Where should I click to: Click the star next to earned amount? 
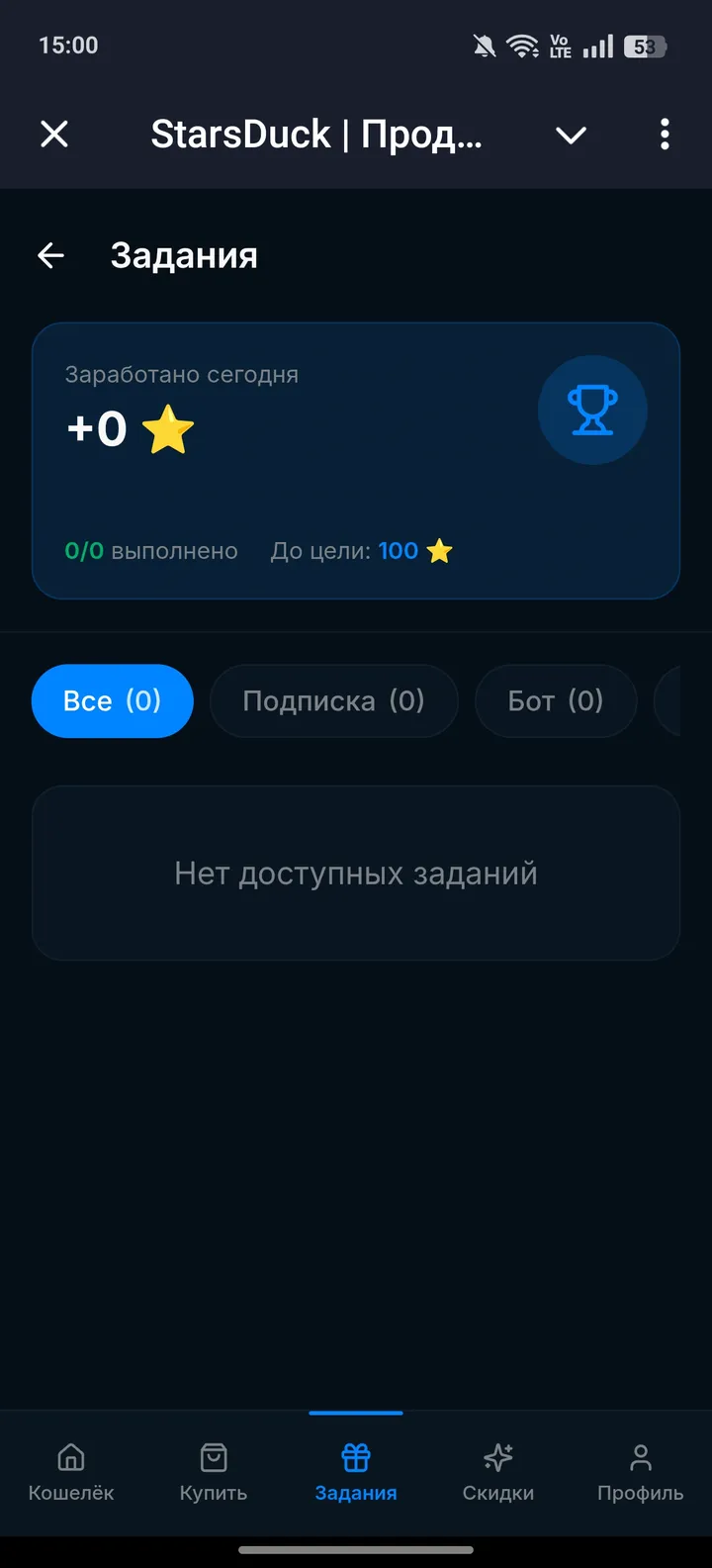click(x=168, y=429)
